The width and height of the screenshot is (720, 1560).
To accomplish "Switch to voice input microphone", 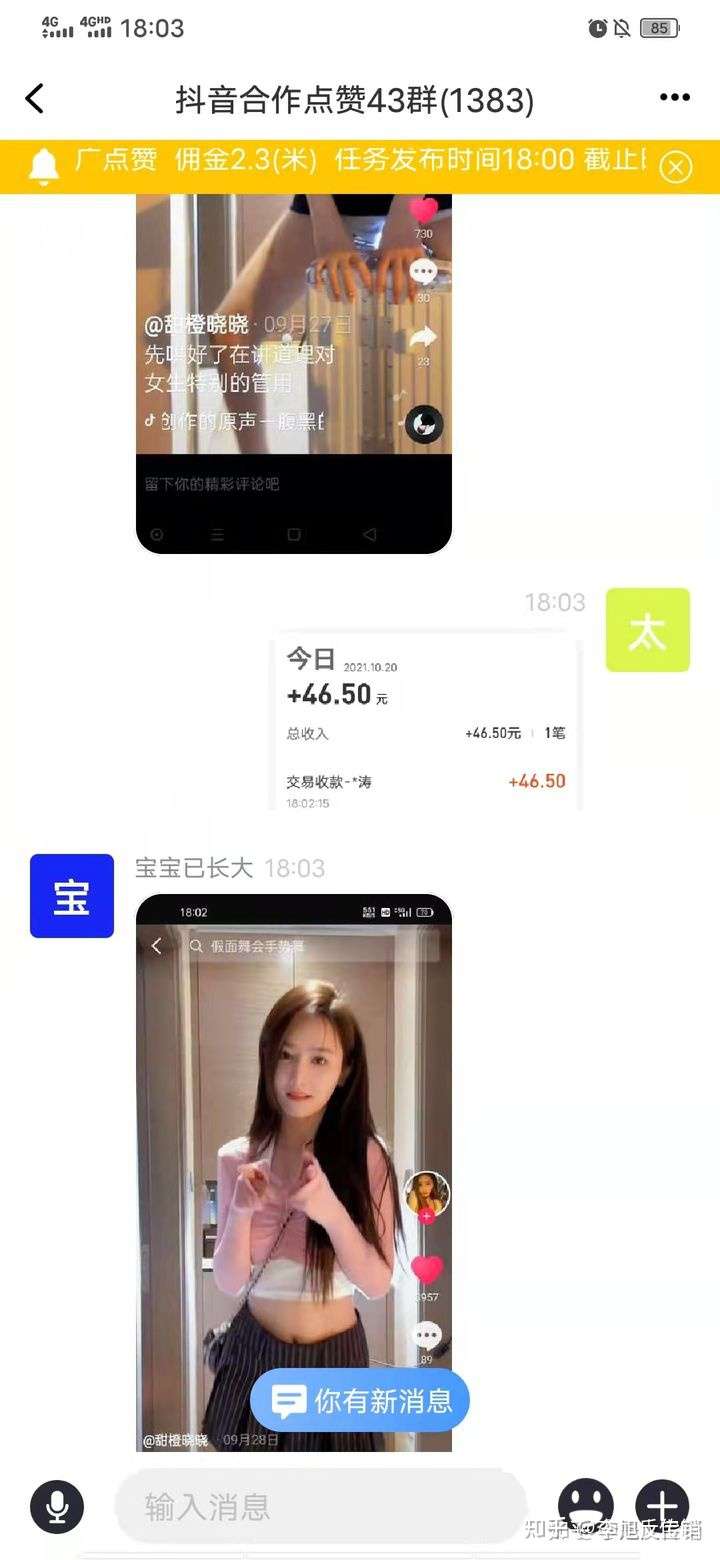I will click(x=57, y=1506).
